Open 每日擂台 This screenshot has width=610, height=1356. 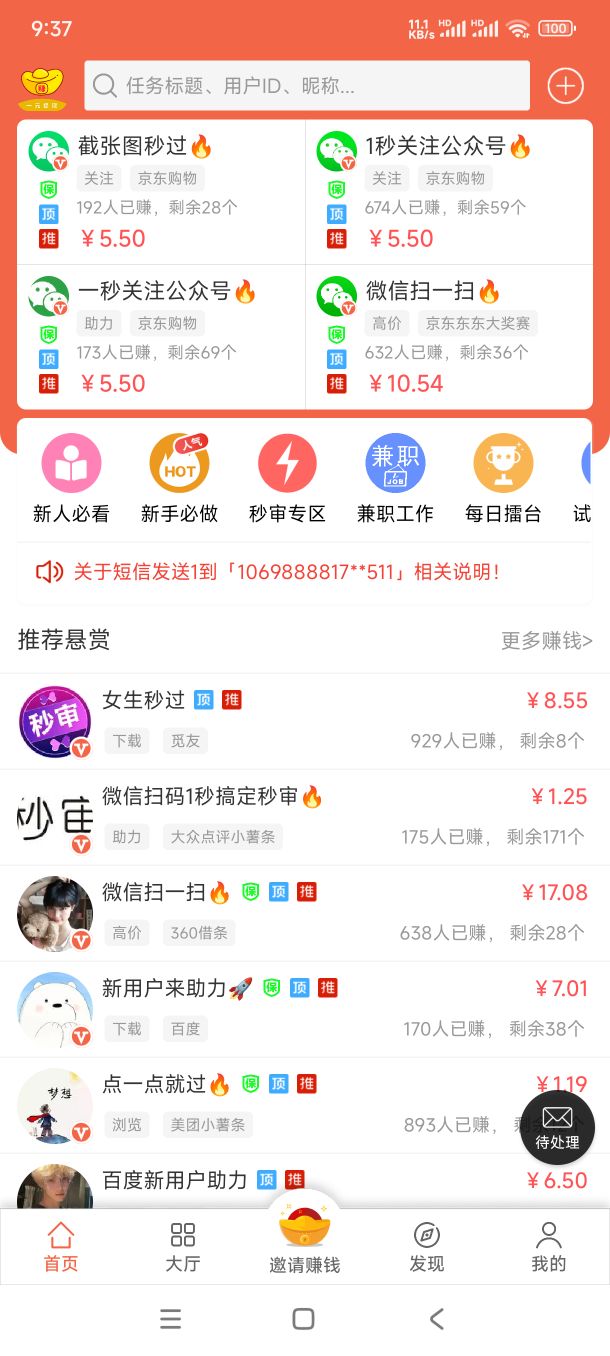click(503, 479)
